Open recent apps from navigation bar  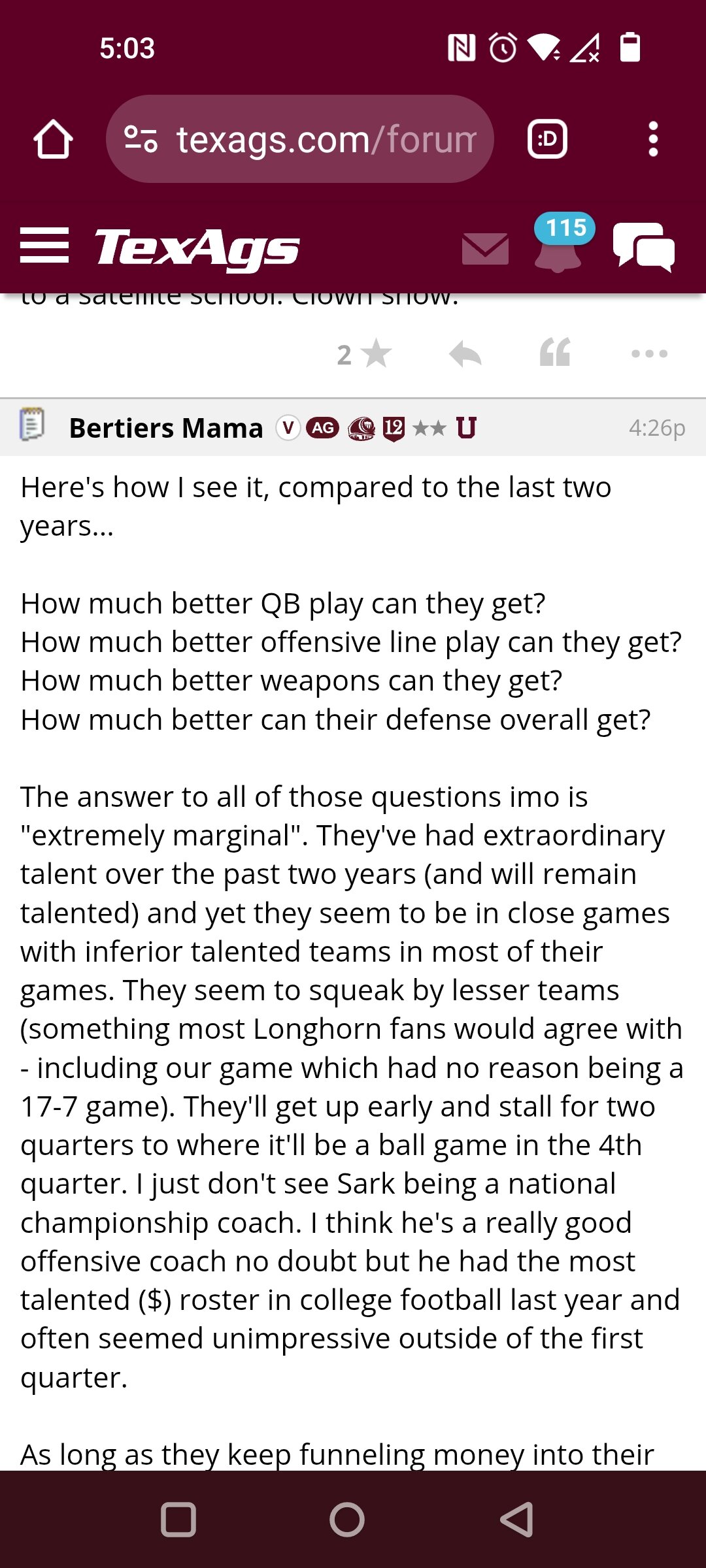pyautogui.click(x=178, y=1520)
